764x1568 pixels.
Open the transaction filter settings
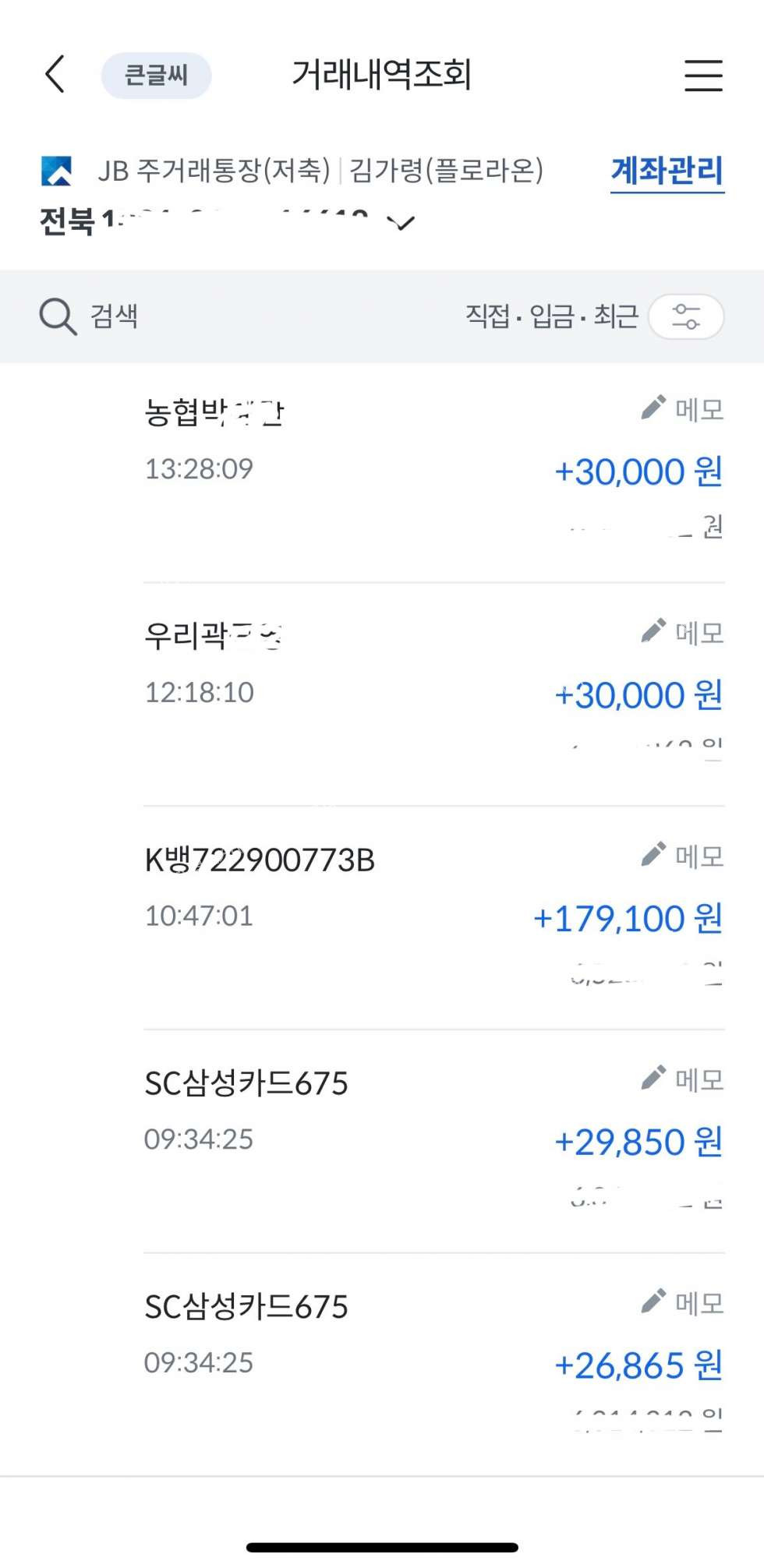coord(686,316)
